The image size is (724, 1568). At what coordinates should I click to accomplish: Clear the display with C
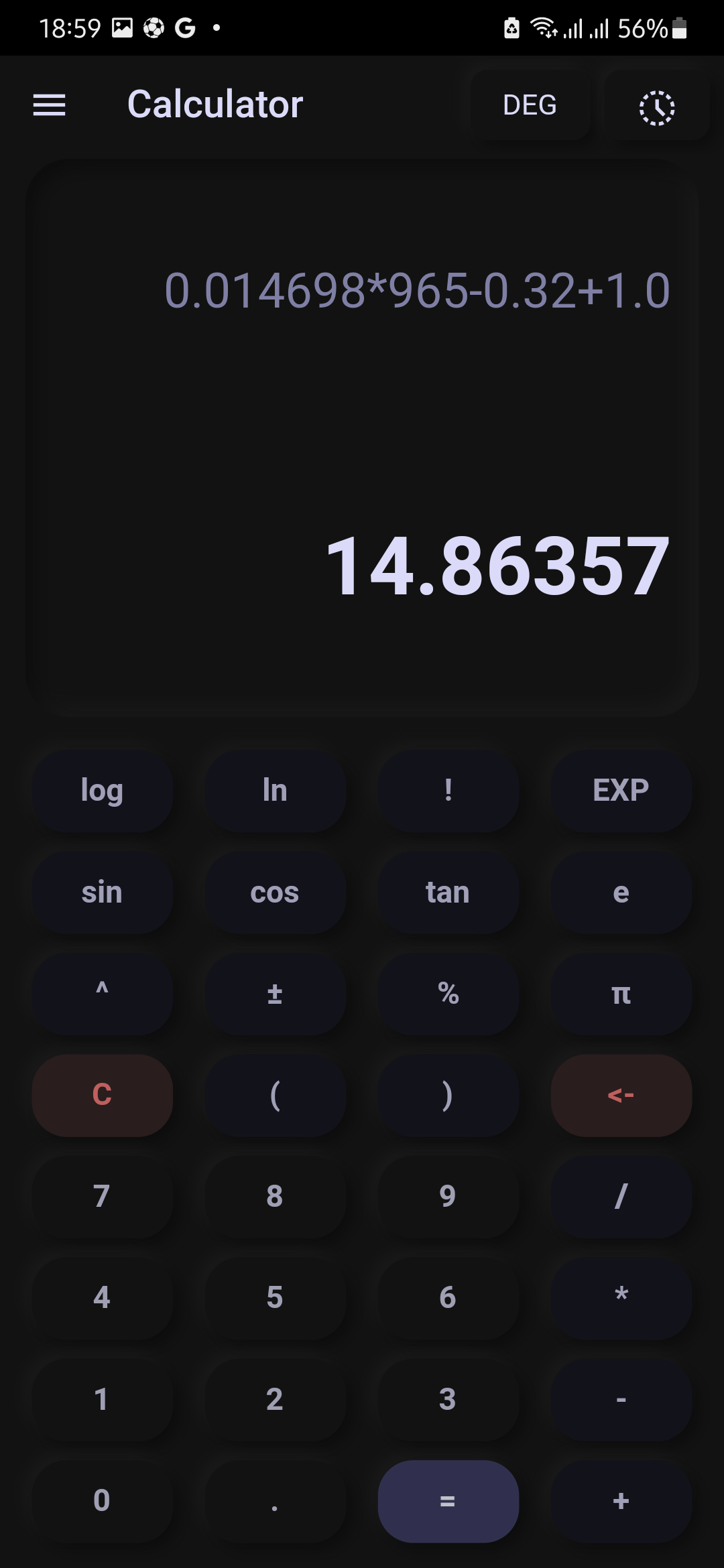tap(102, 1095)
